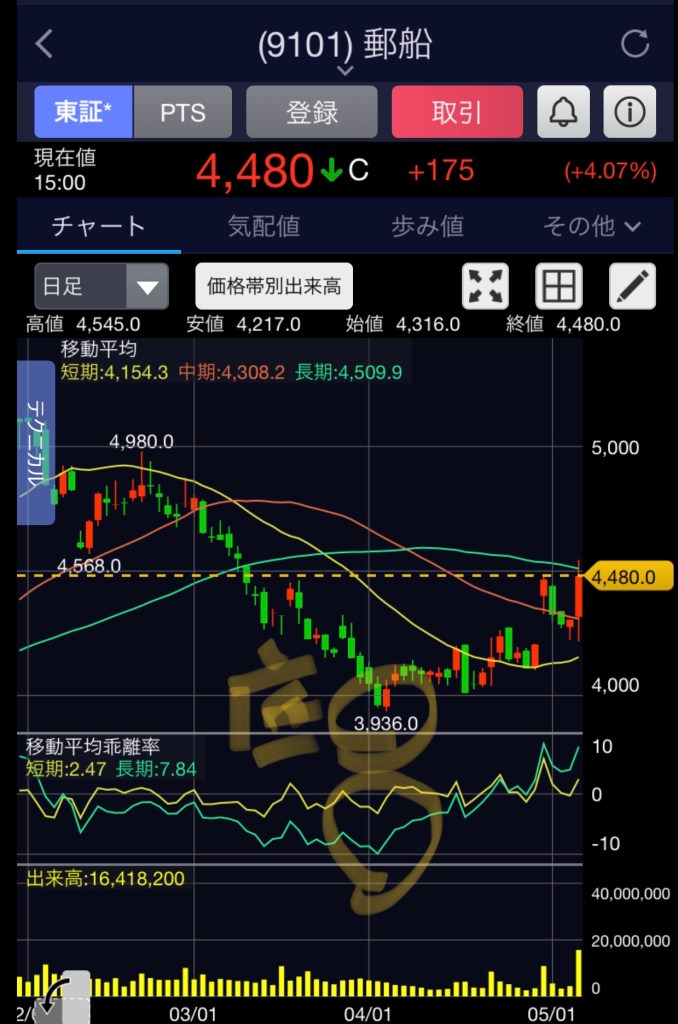The width and height of the screenshot is (678, 1024).
Task: Switch to the PTS market
Action: point(183,112)
